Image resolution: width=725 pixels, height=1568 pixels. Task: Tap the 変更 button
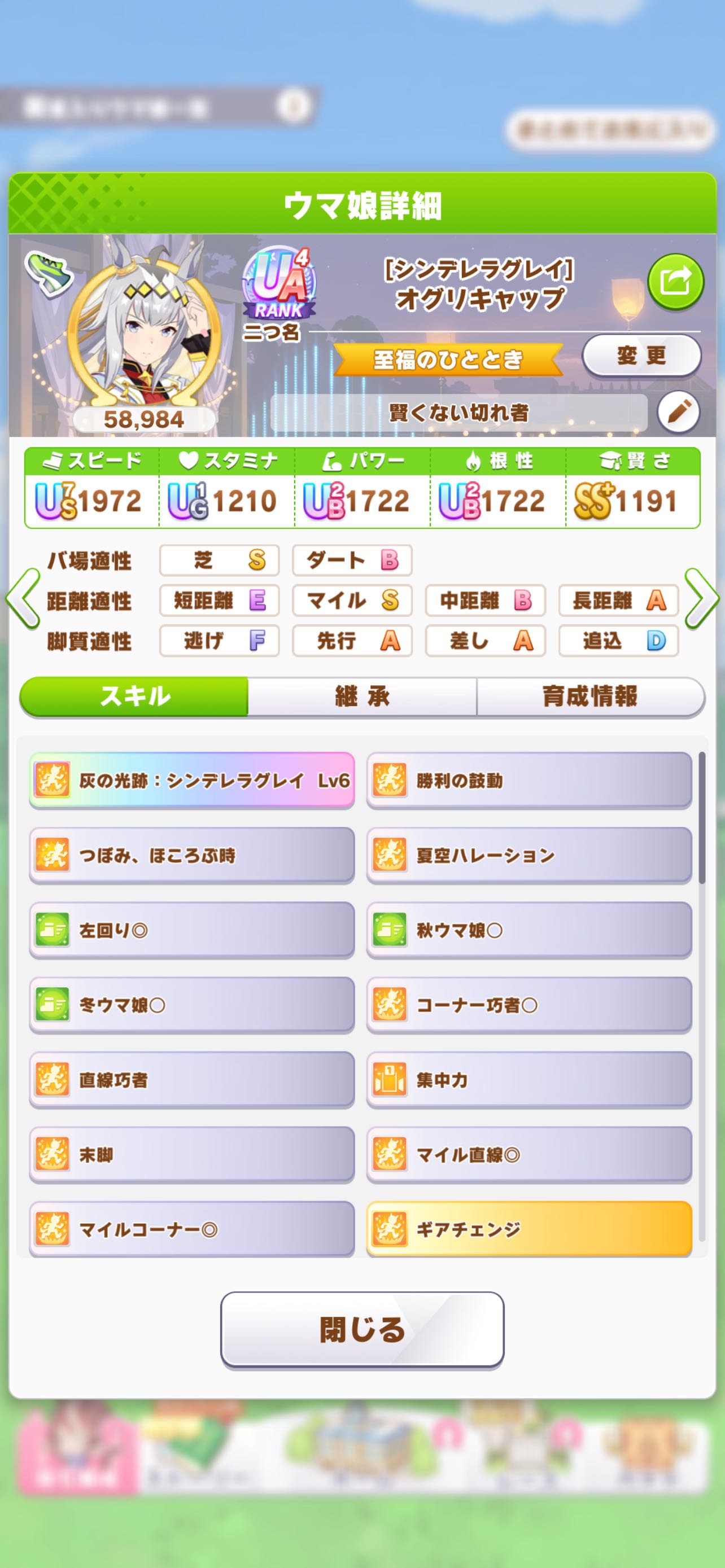[641, 356]
